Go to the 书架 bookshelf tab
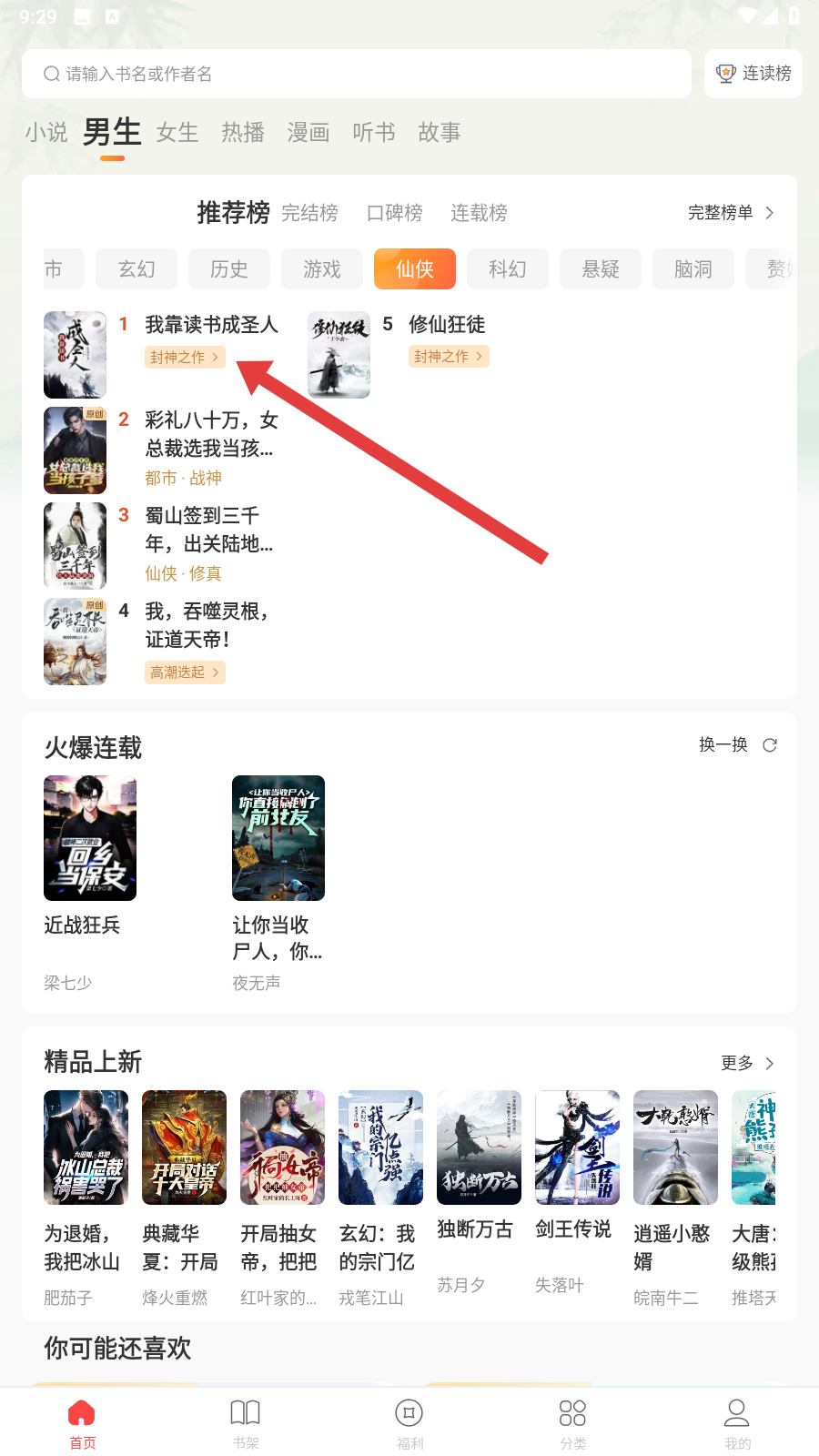Viewport: 819px width, 1456px height. point(246,1423)
